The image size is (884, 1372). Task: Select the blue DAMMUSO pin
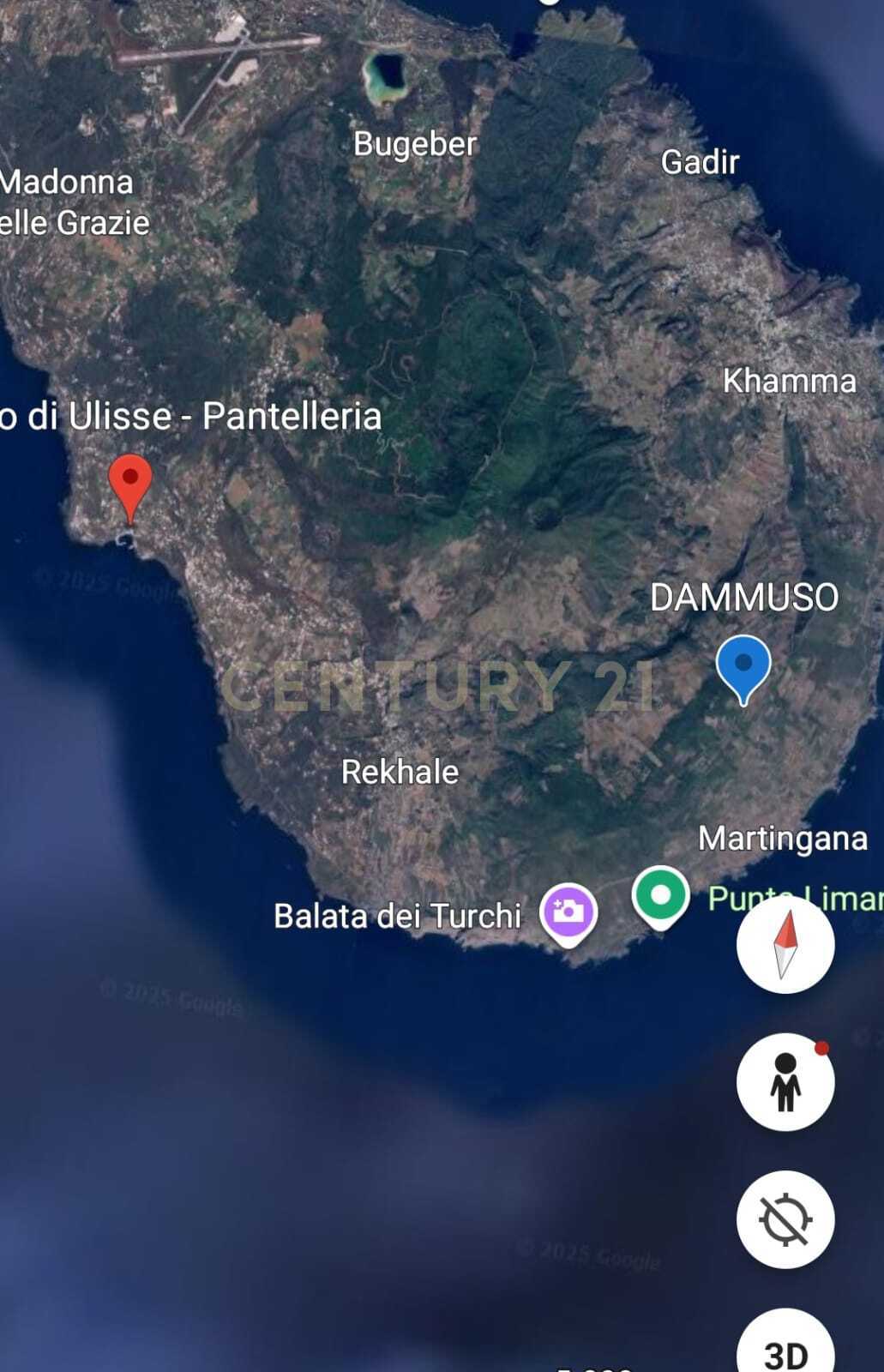click(x=743, y=665)
